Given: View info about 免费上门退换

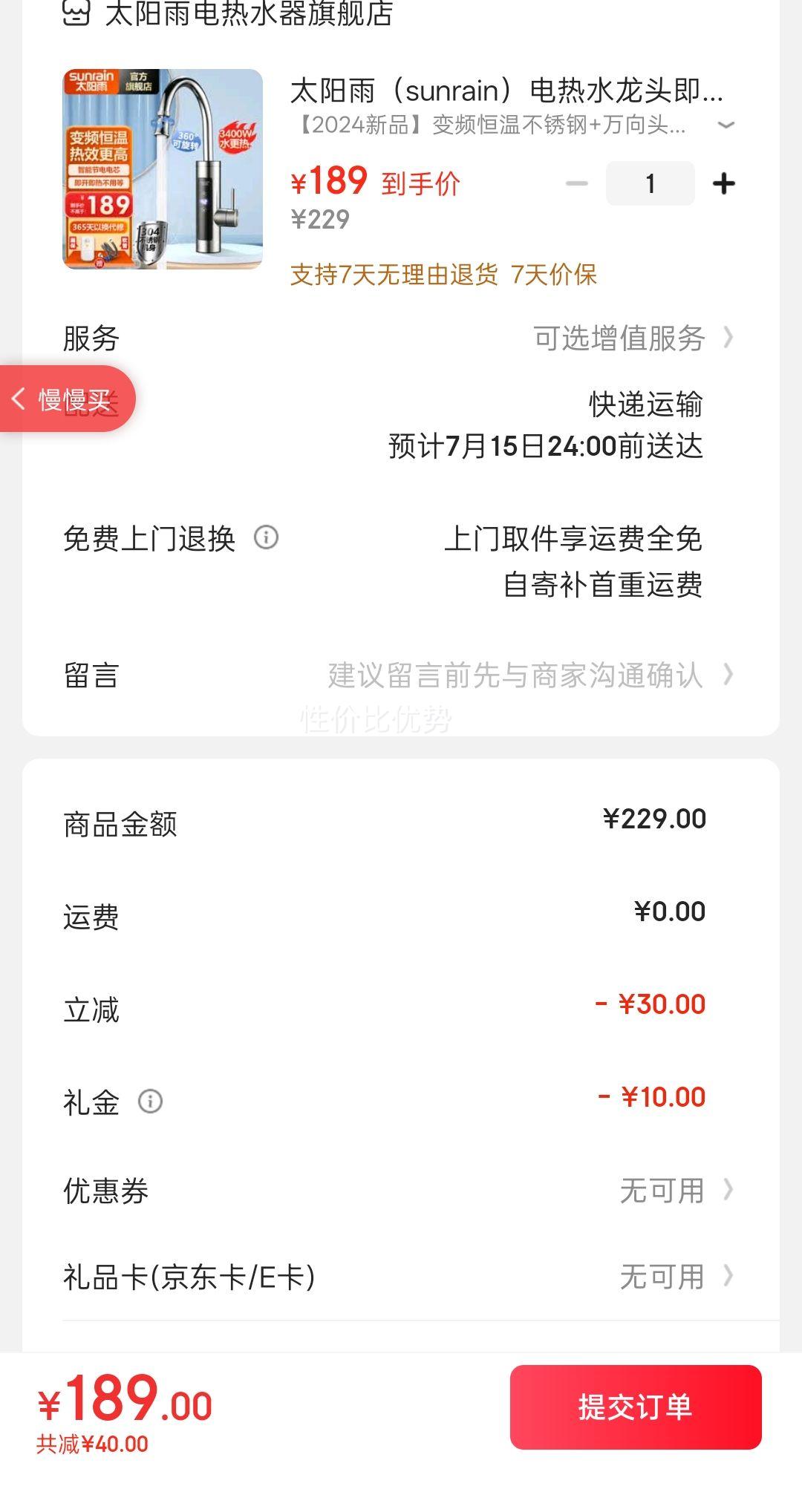Looking at the screenshot, I should [x=266, y=537].
